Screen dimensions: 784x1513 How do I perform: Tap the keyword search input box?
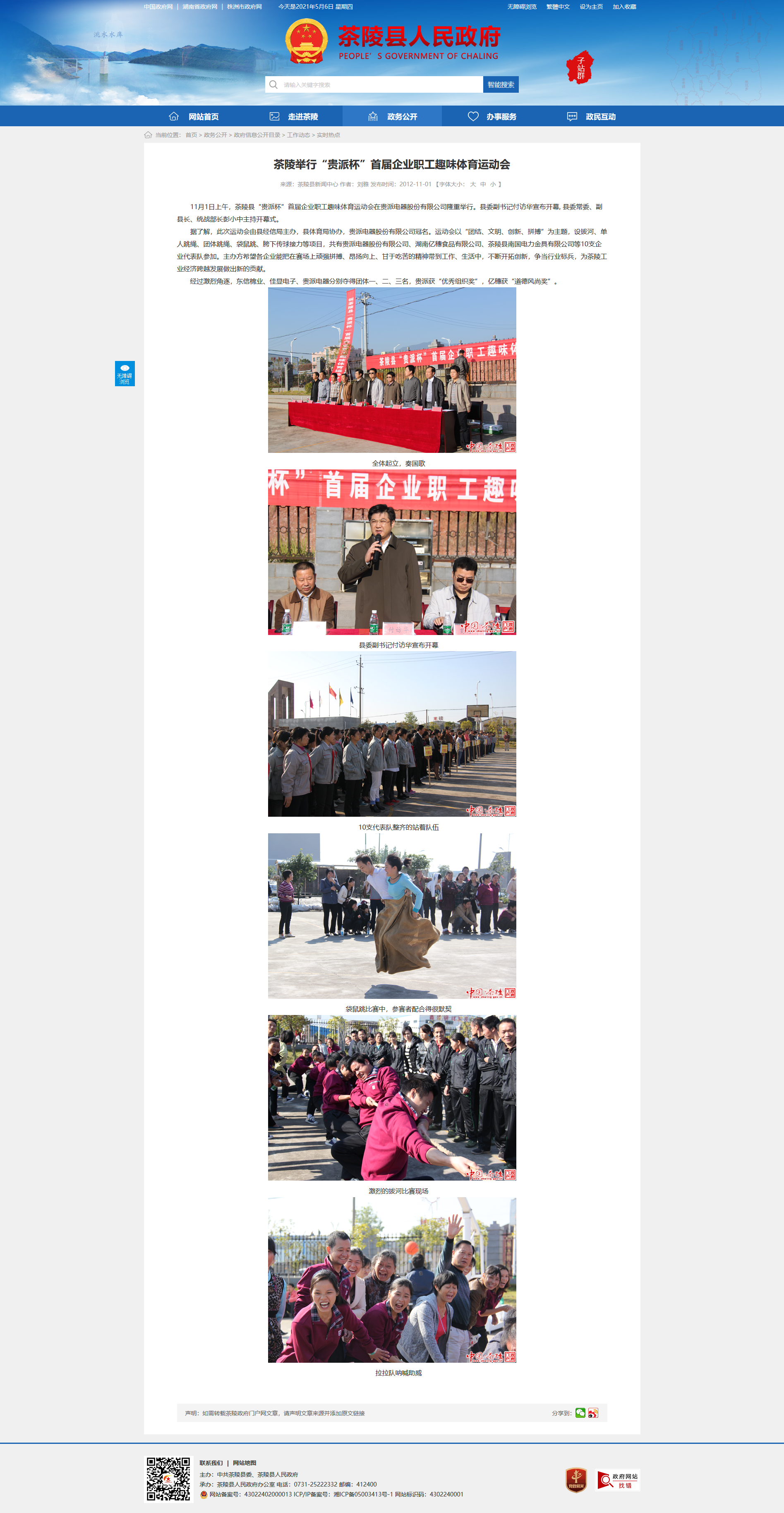pos(374,84)
